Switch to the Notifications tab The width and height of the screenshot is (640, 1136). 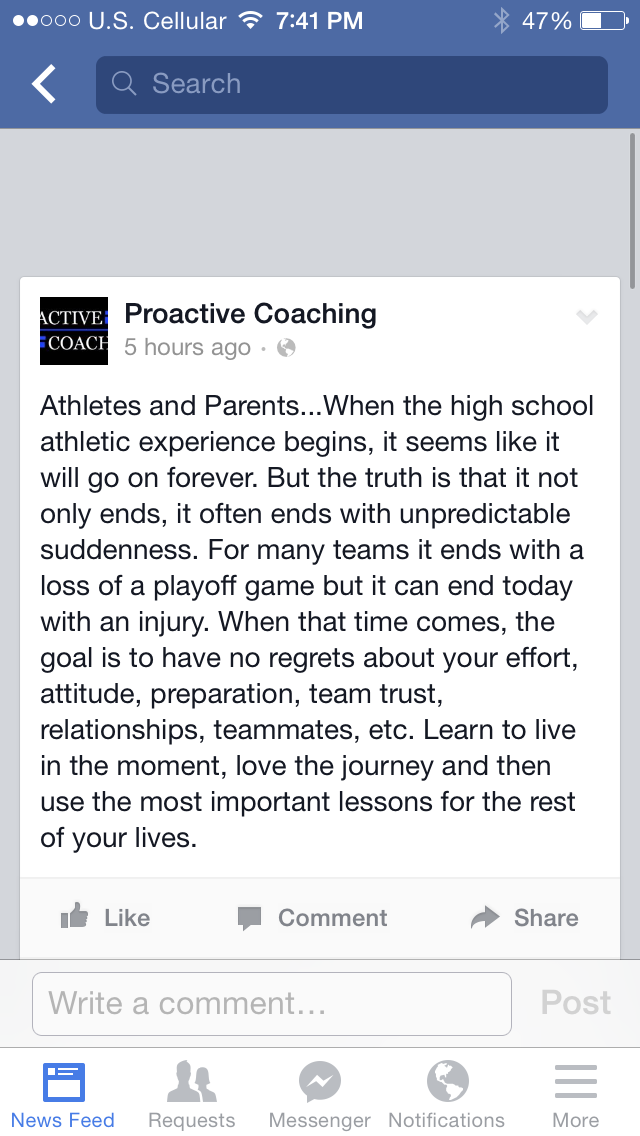(446, 1095)
